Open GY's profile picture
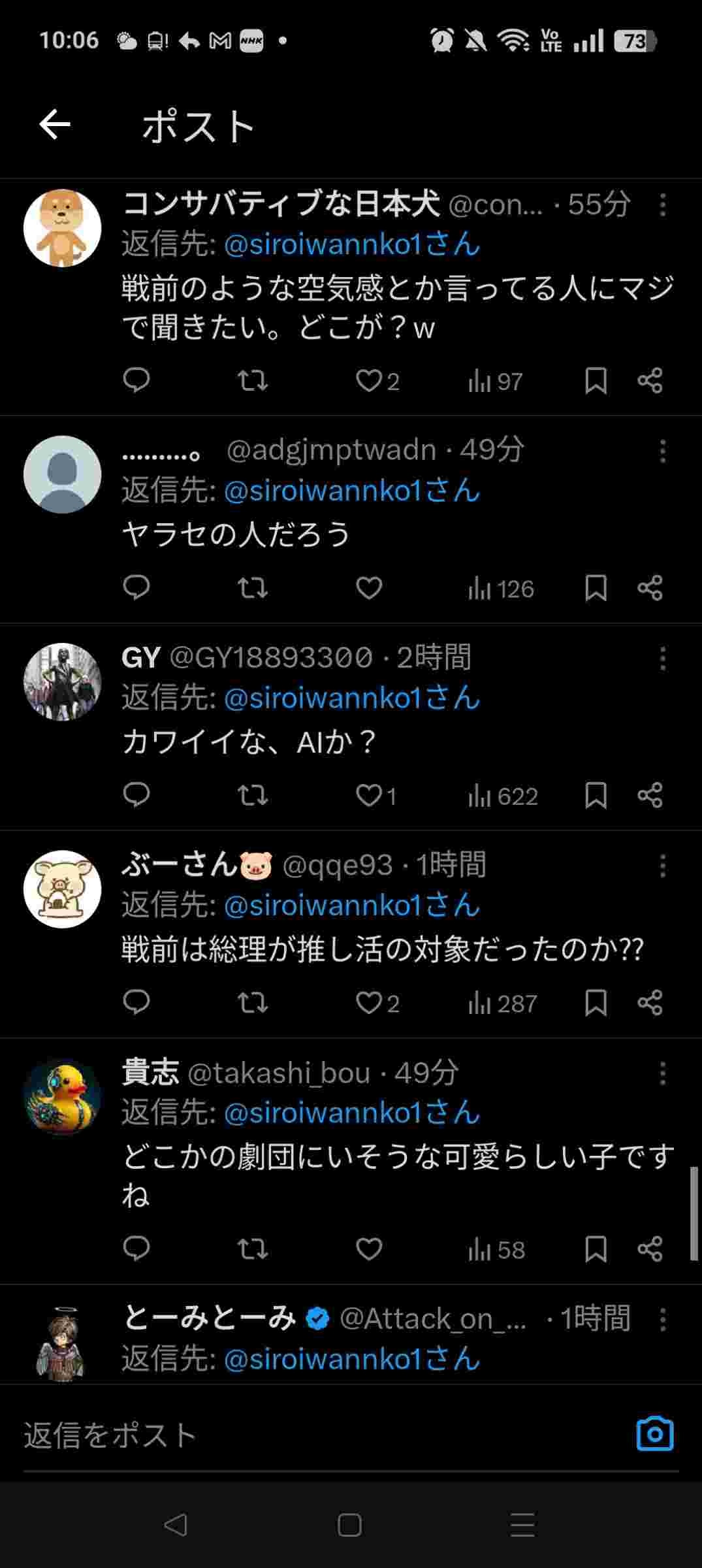Viewport: 702px width, 1568px height. 62,682
